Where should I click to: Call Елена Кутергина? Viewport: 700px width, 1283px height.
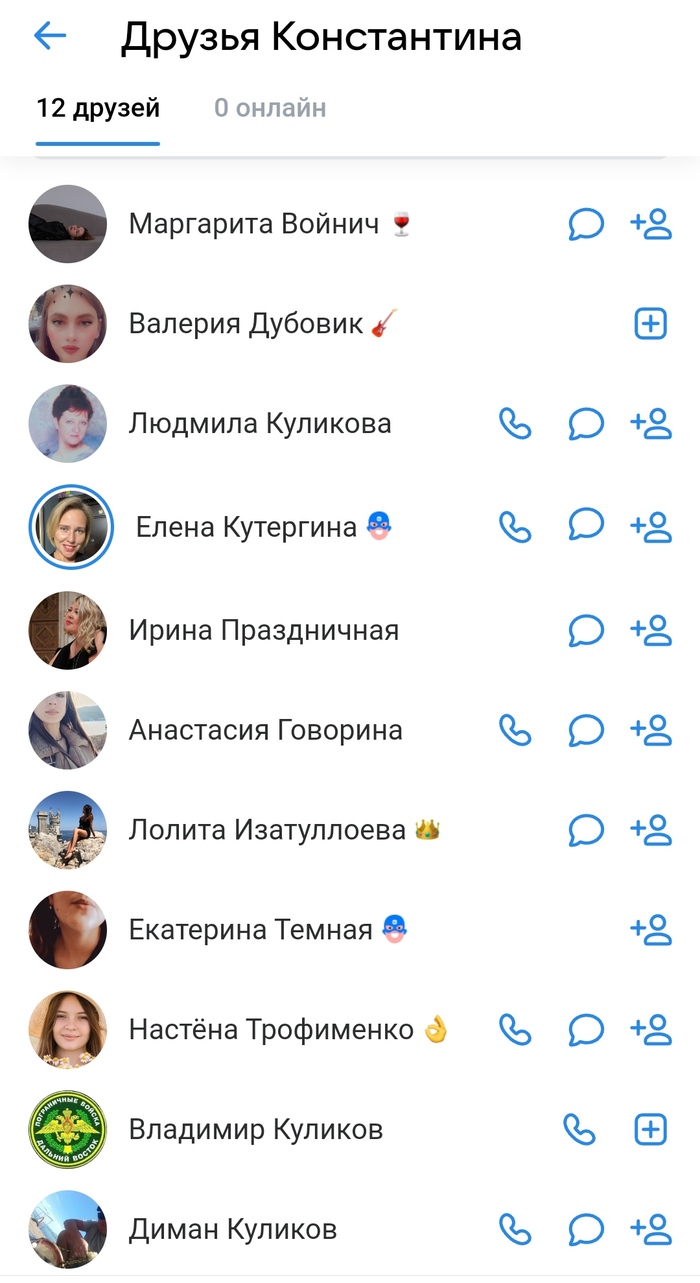[515, 526]
